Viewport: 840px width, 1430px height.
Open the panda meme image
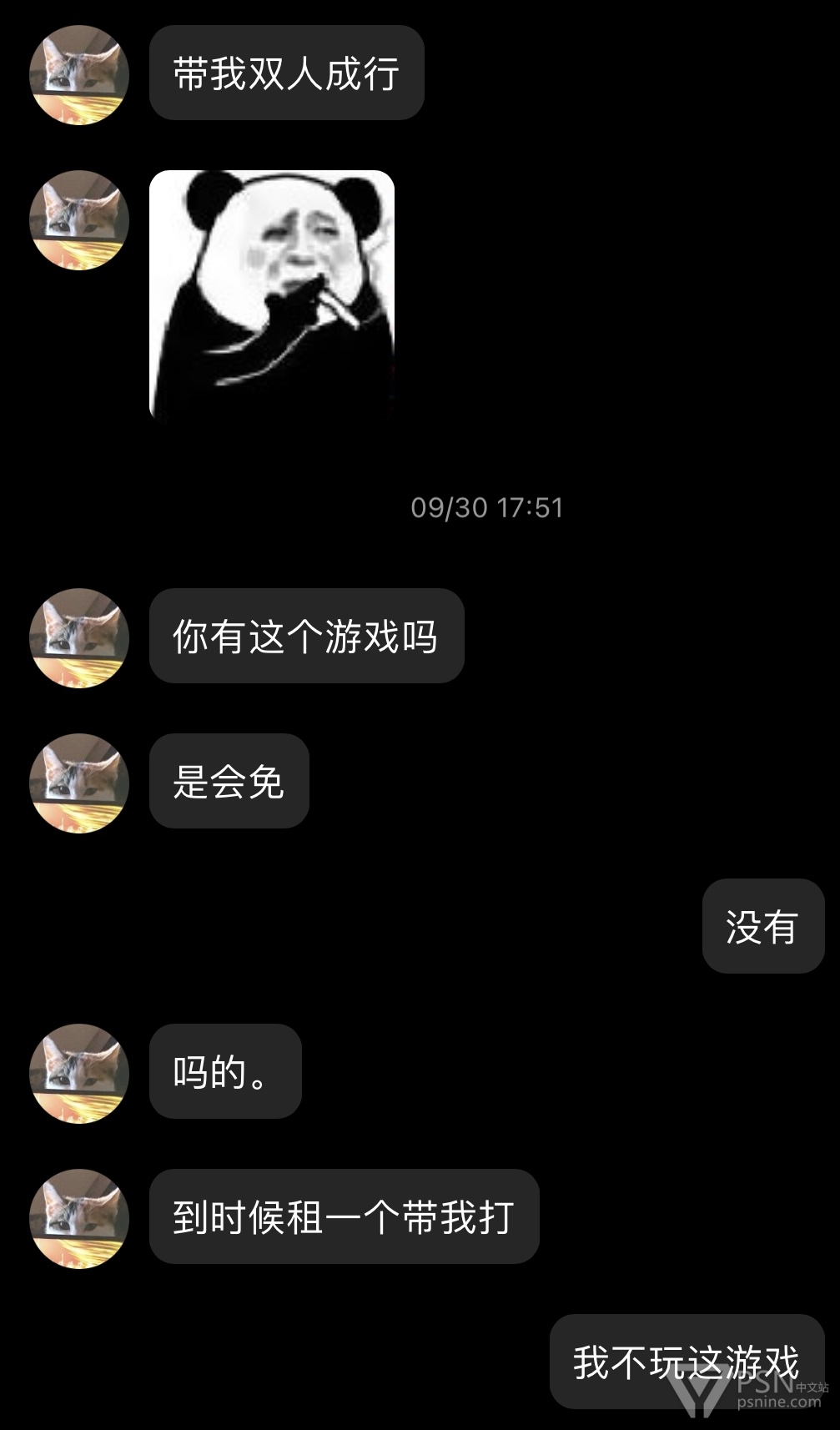point(271,296)
